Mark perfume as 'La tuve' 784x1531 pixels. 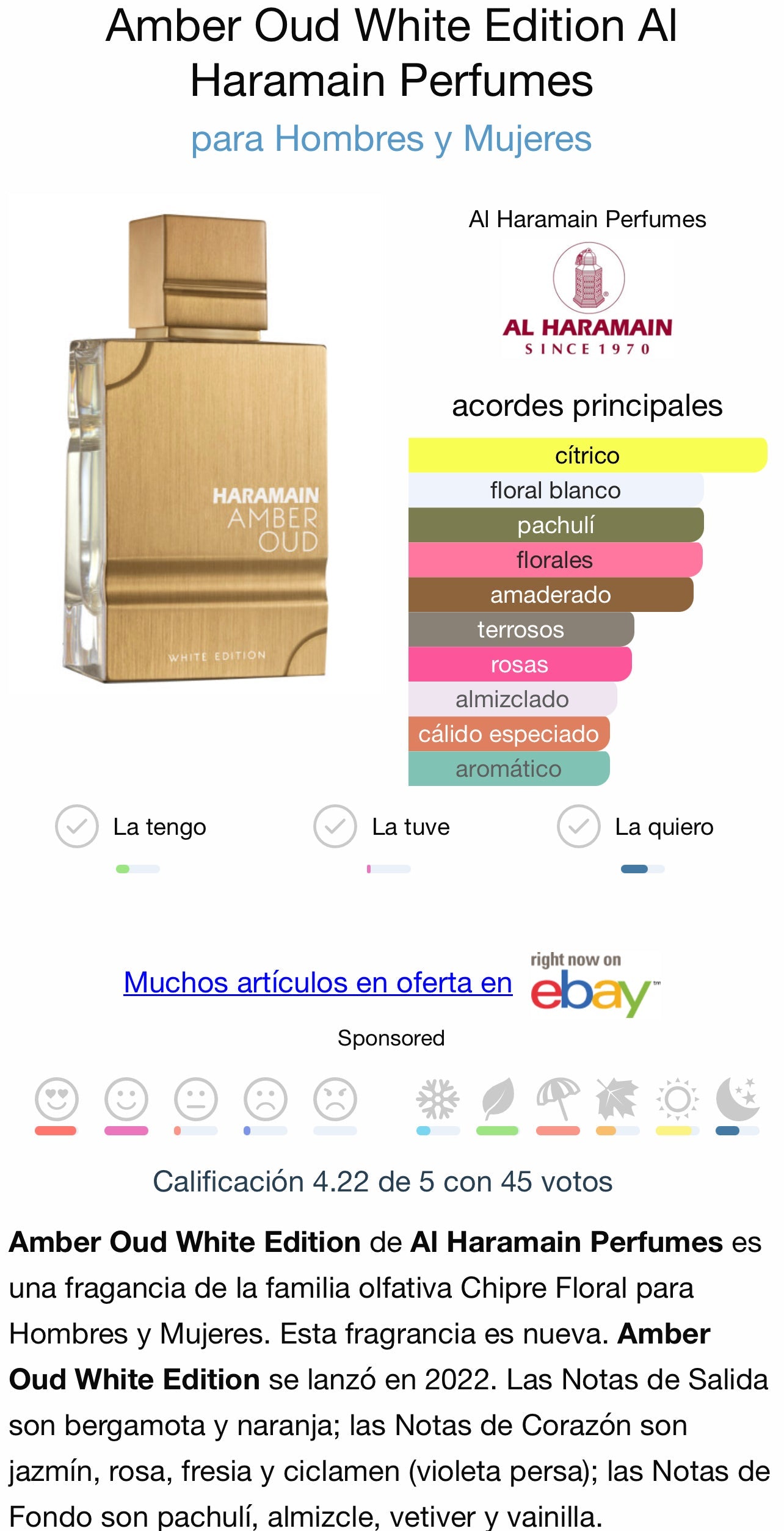tap(335, 826)
